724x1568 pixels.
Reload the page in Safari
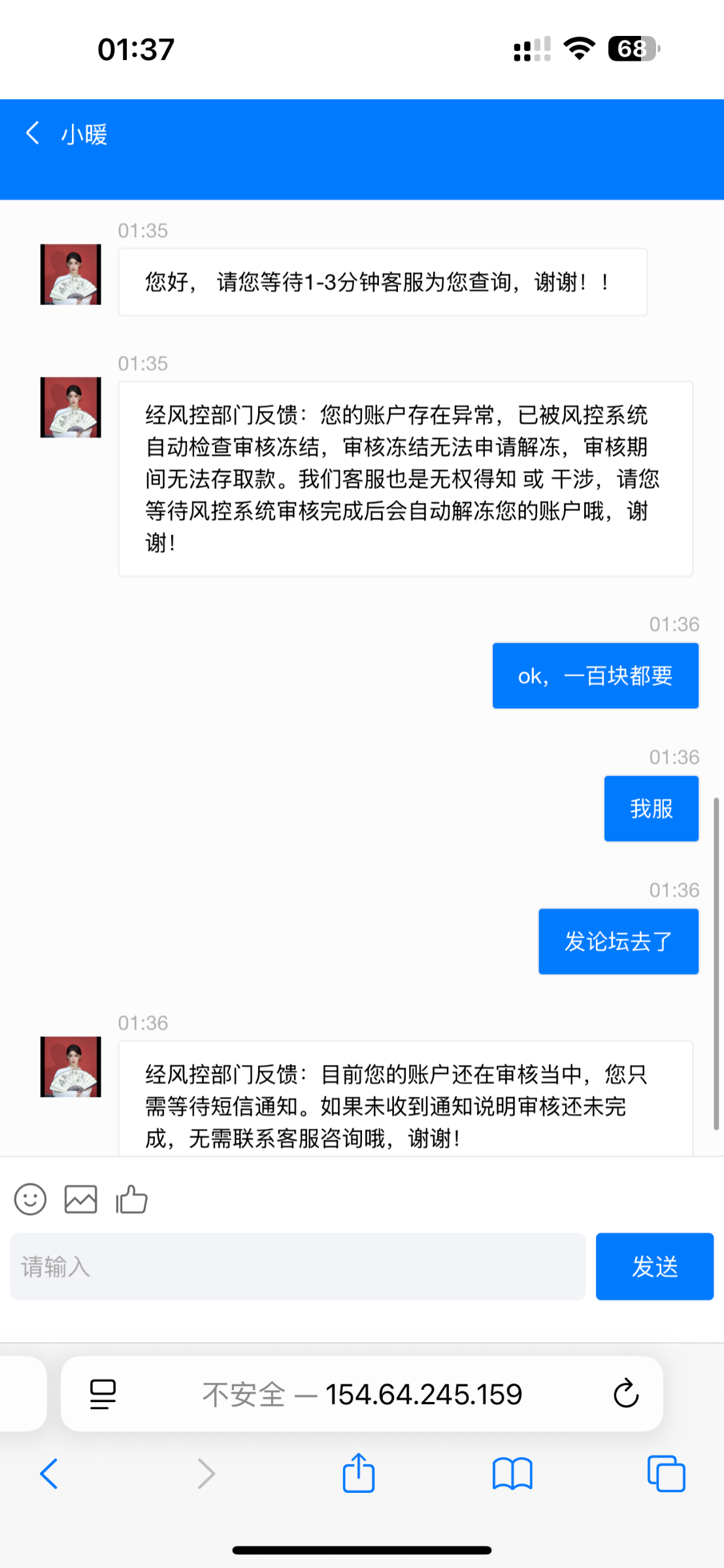pos(625,1394)
